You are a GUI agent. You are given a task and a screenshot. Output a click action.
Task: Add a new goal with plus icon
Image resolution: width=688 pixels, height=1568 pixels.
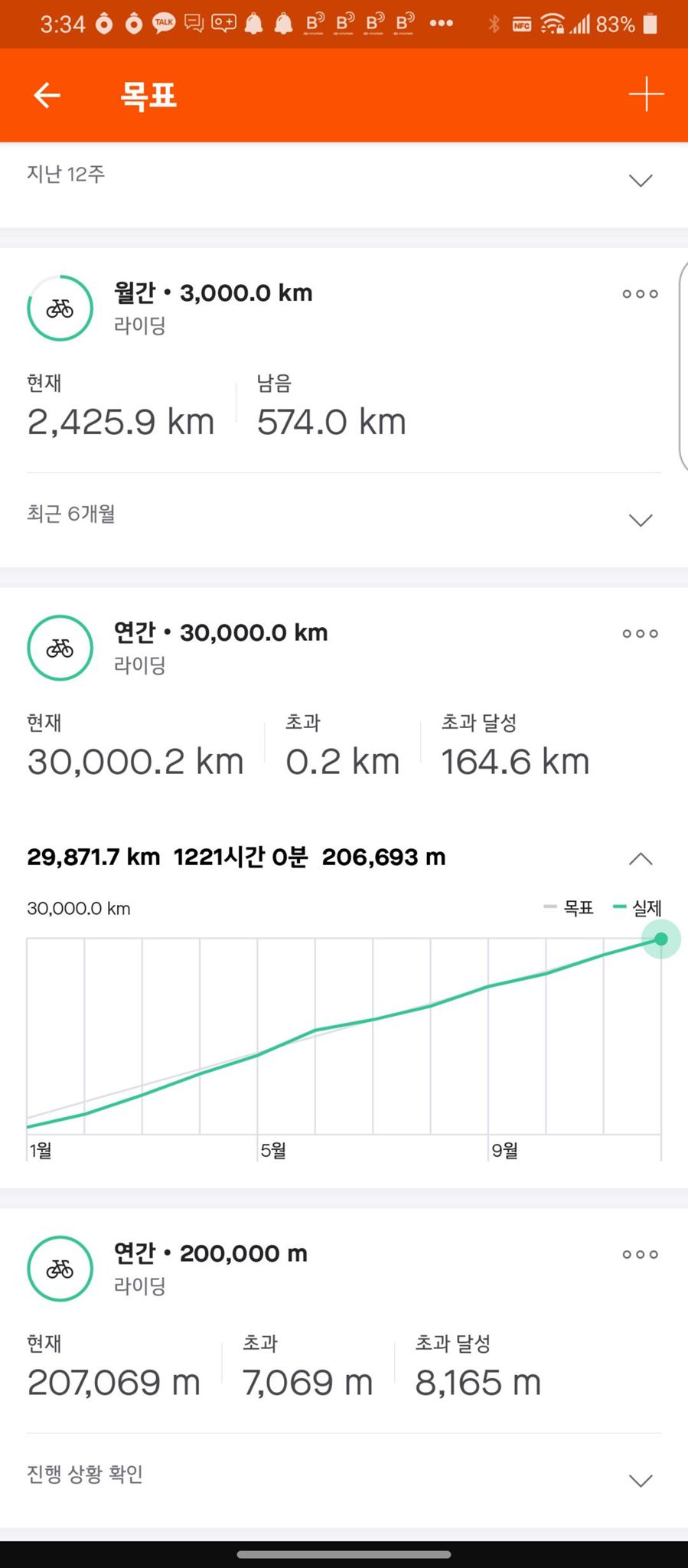point(646,94)
